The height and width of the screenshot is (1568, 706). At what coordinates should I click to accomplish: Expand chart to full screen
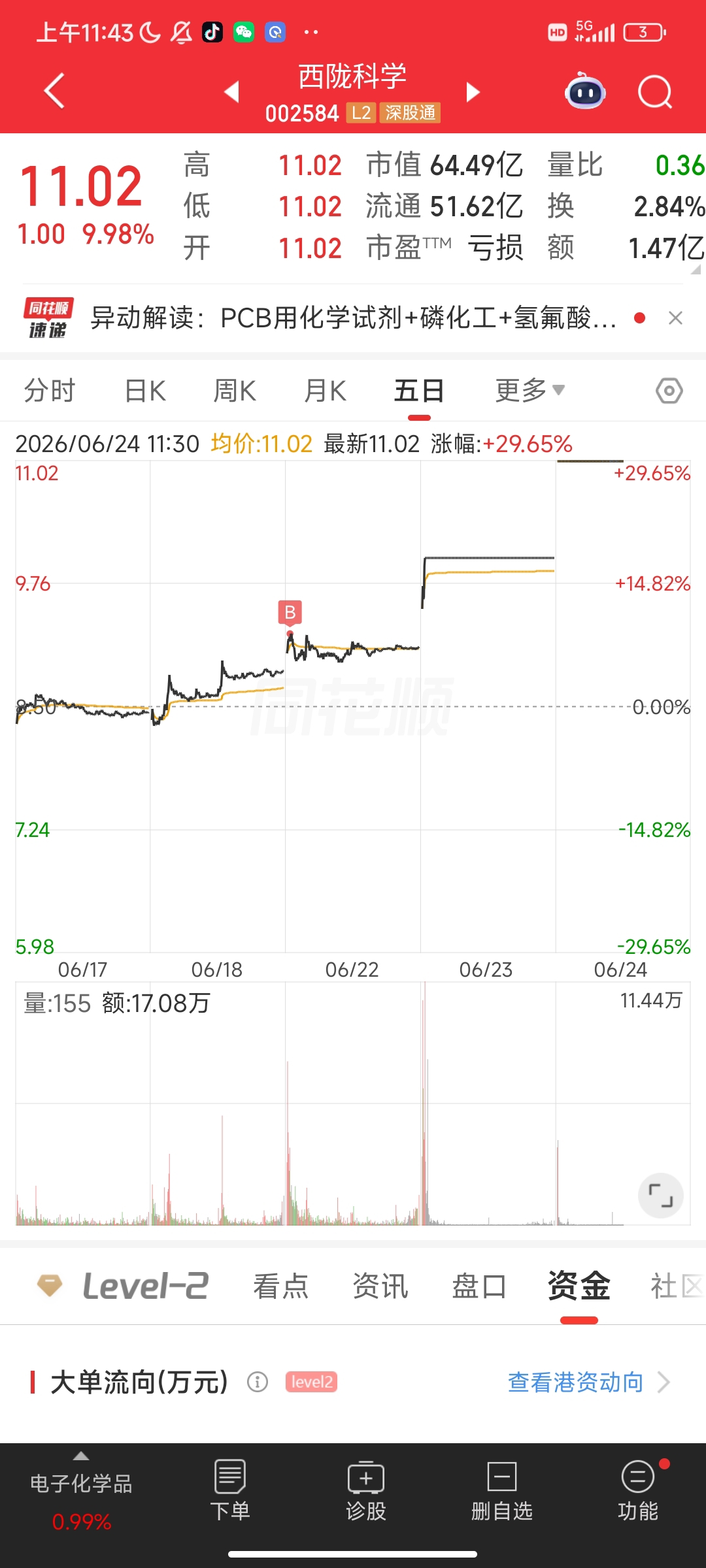click(661, 1196)
